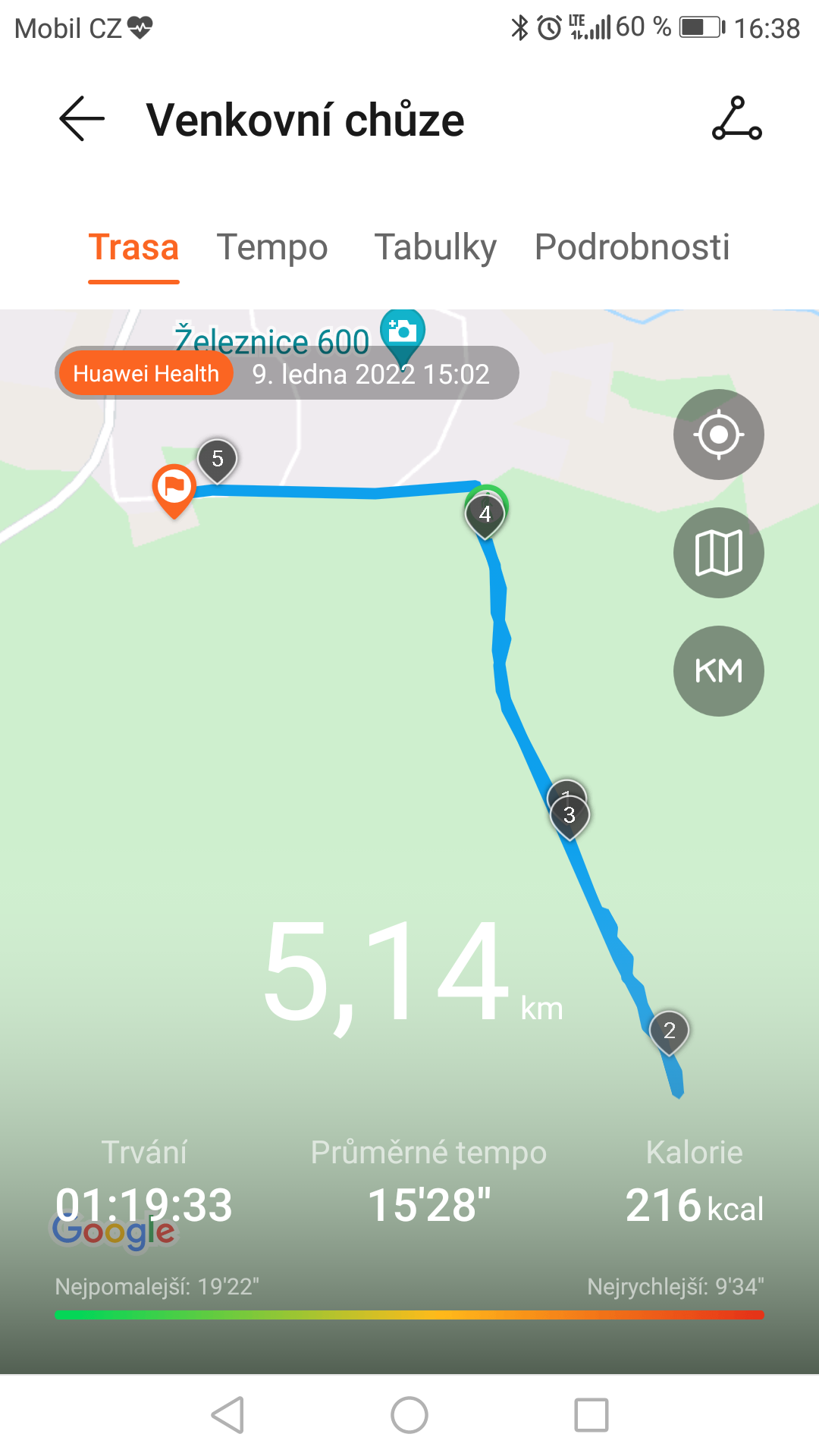
Task: Select the Trasa tab
Action: coord(133,247)
